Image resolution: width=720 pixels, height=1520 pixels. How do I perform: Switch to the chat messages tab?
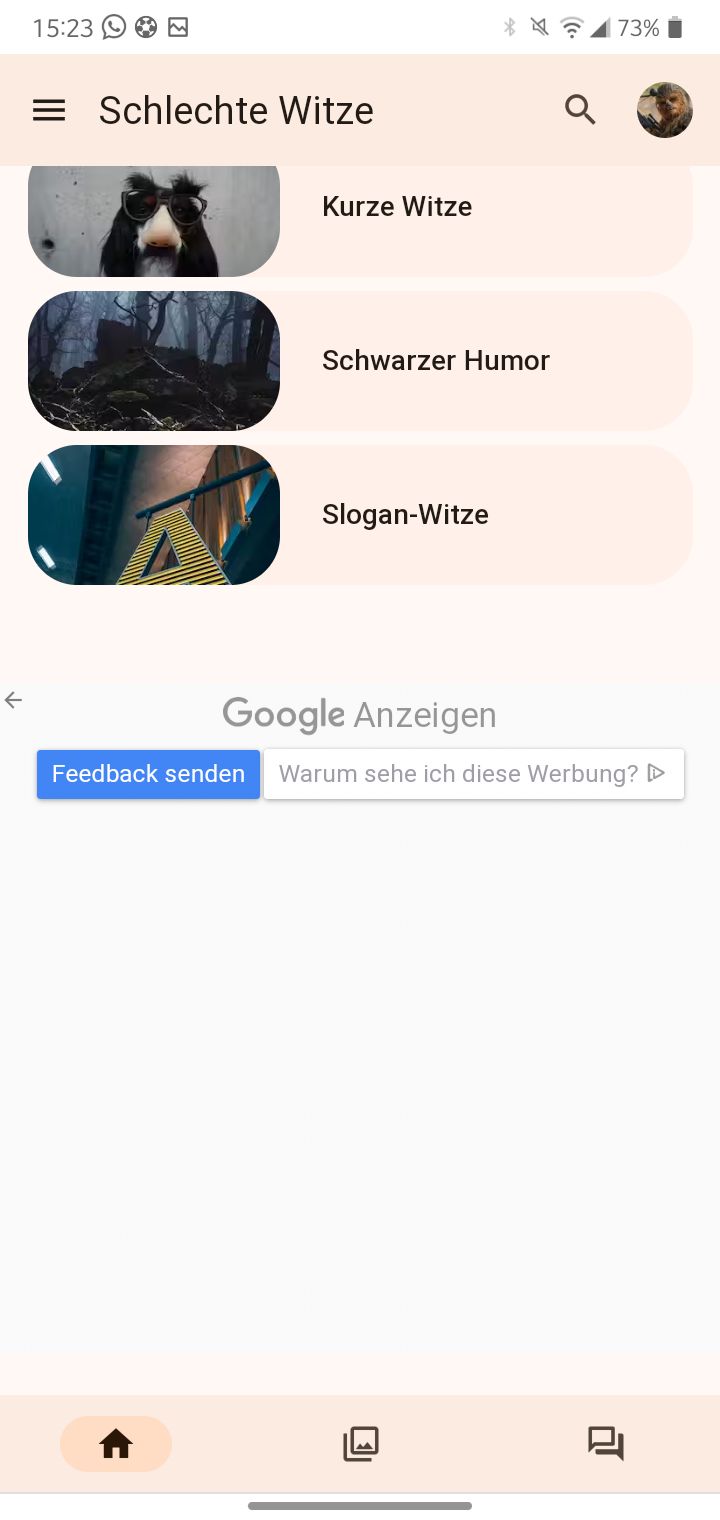[x=605, y=1443]
